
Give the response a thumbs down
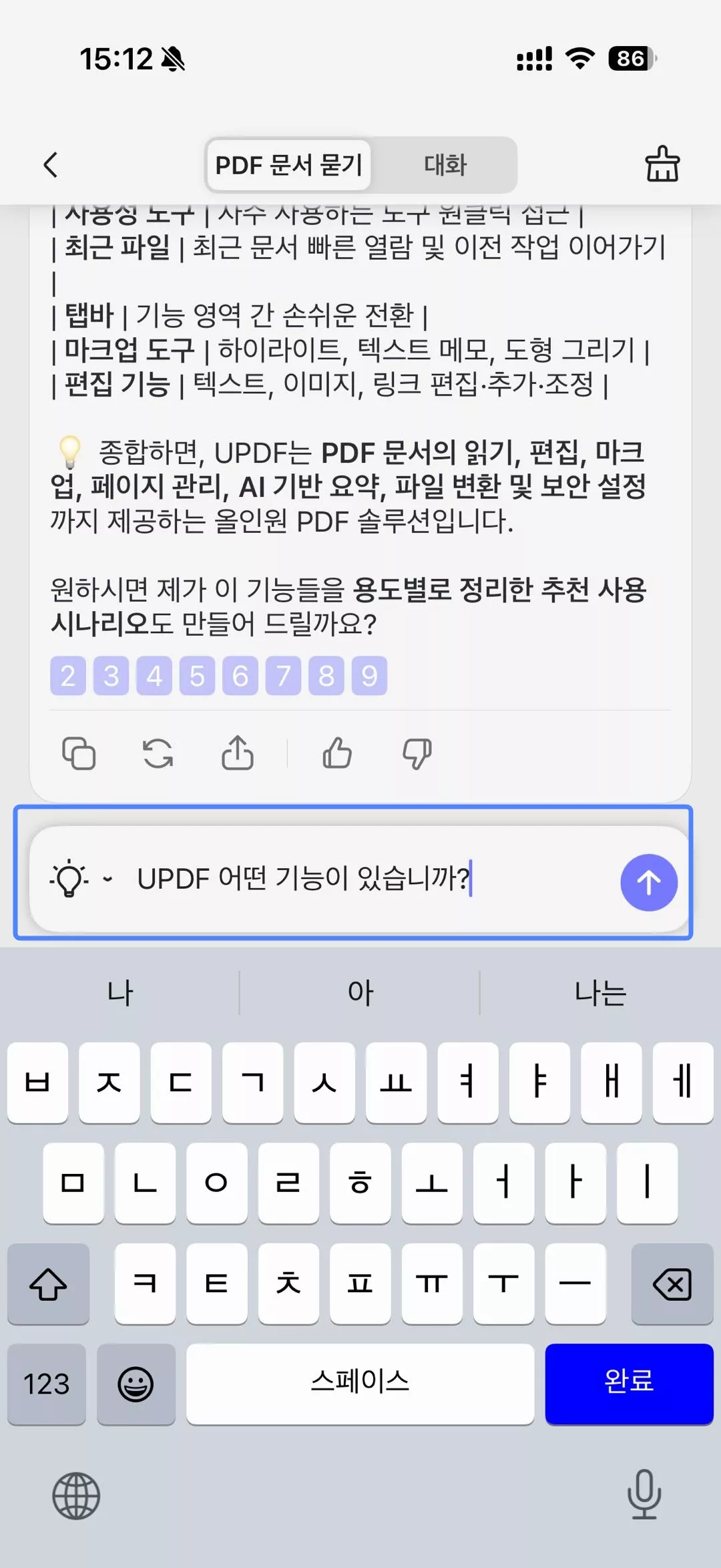coord(417,753)
